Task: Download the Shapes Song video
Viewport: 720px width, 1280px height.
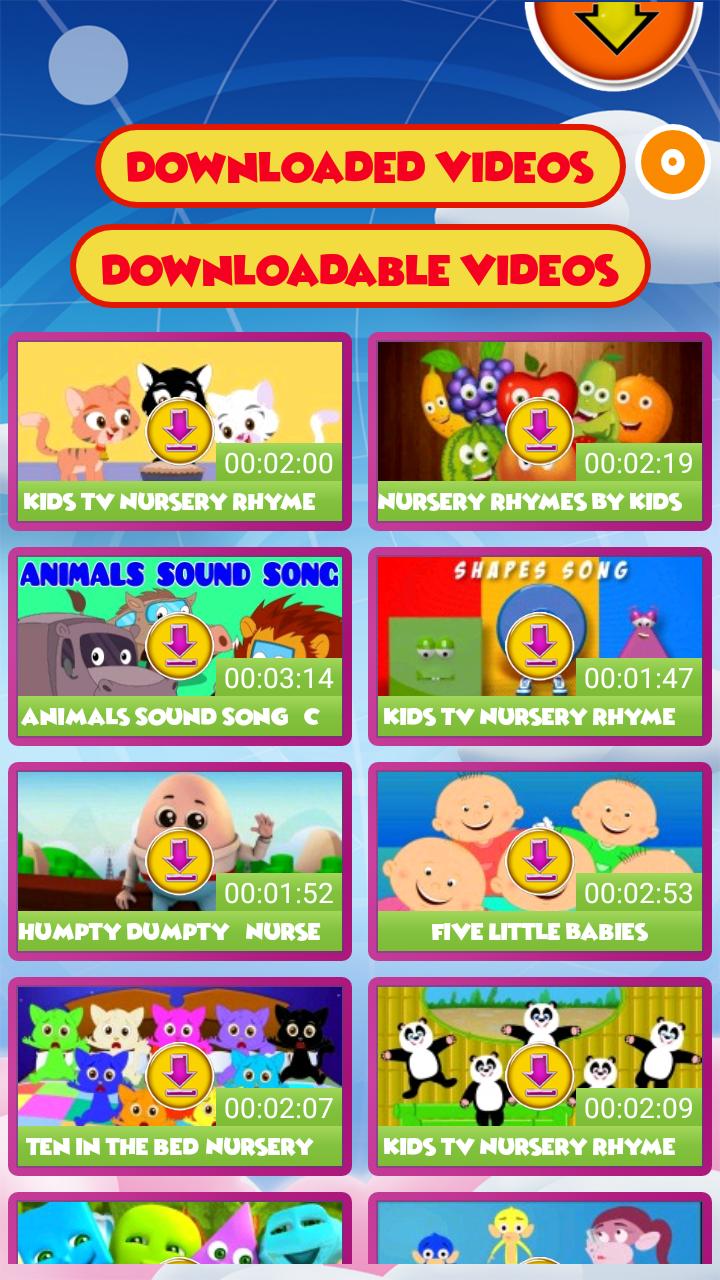Action: [x=540, y=647]
